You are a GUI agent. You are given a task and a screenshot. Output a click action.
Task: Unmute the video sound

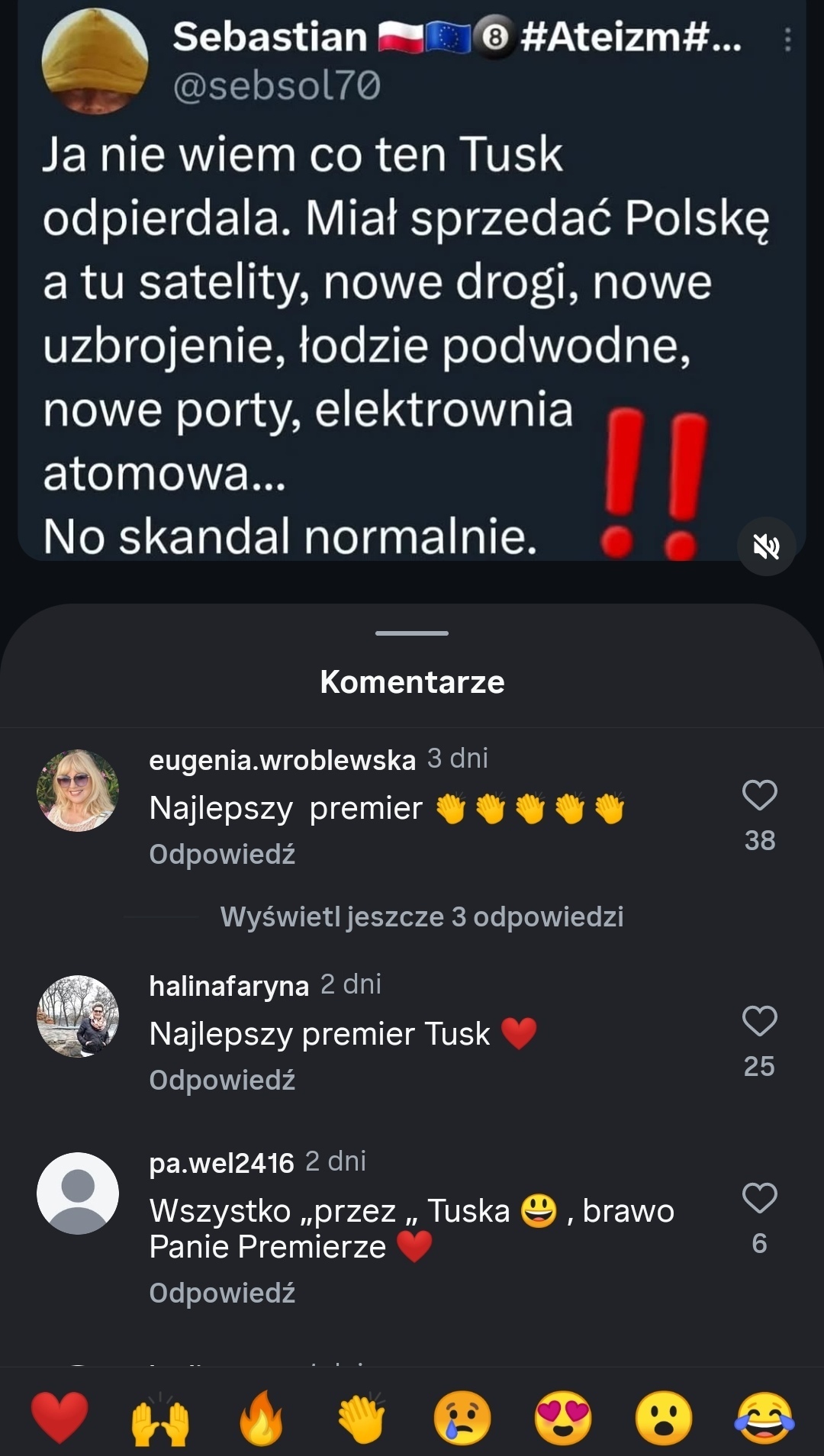click(766, 546)
